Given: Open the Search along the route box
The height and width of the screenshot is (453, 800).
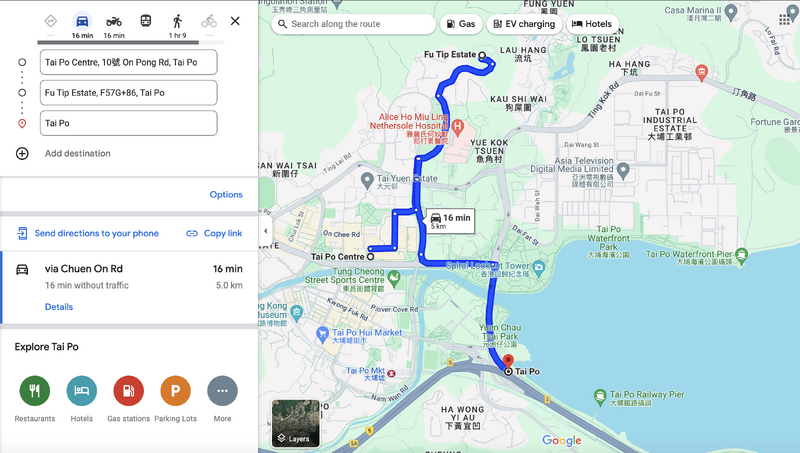Looking at the screenshot, I should point(353,24).
